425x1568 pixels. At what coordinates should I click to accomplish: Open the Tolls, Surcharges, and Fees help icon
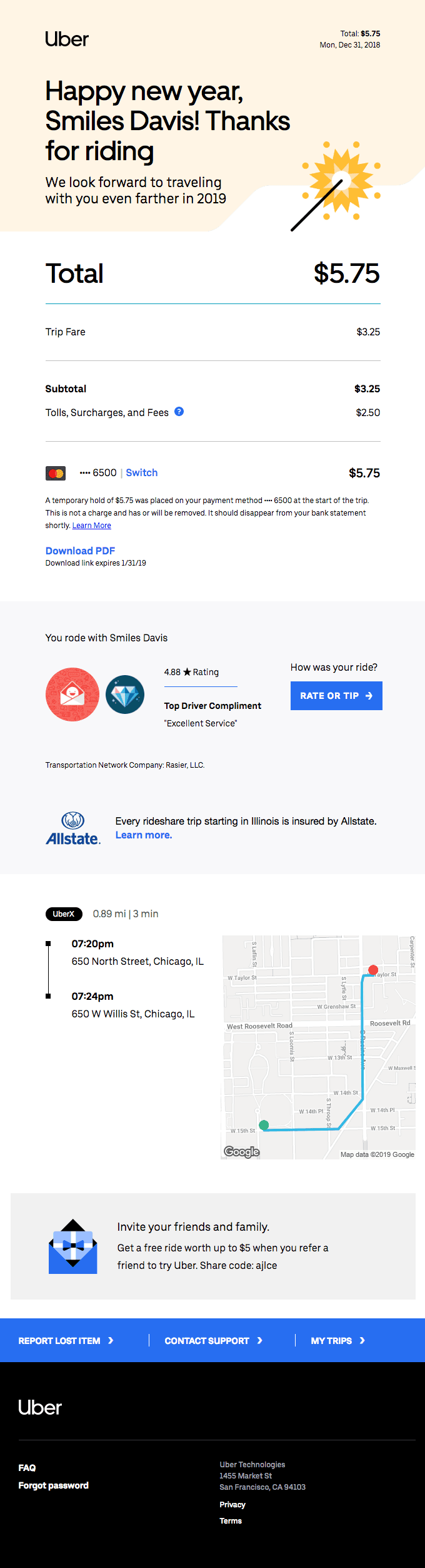(179, 412)
